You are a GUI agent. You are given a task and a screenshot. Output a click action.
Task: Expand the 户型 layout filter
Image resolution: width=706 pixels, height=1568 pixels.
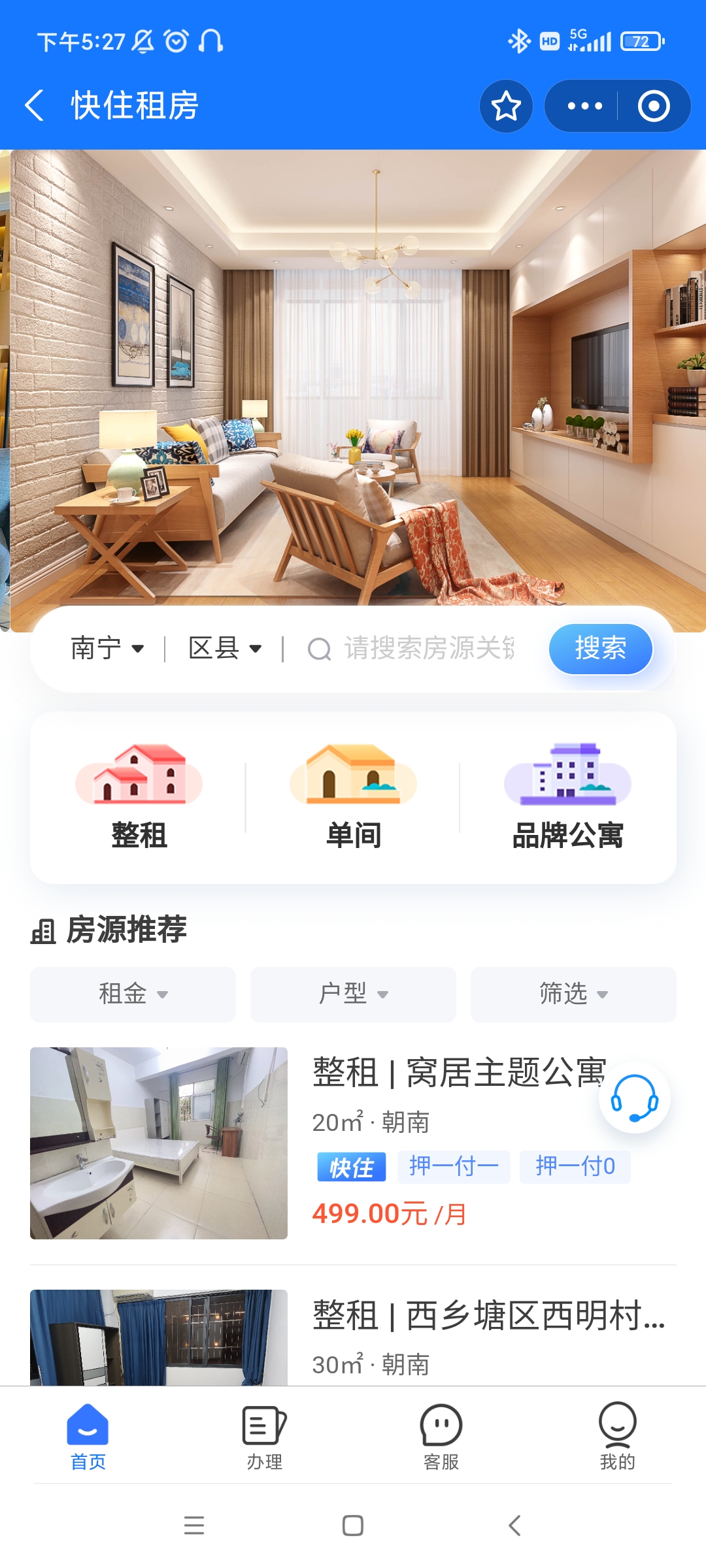click(x=353, y=994)
